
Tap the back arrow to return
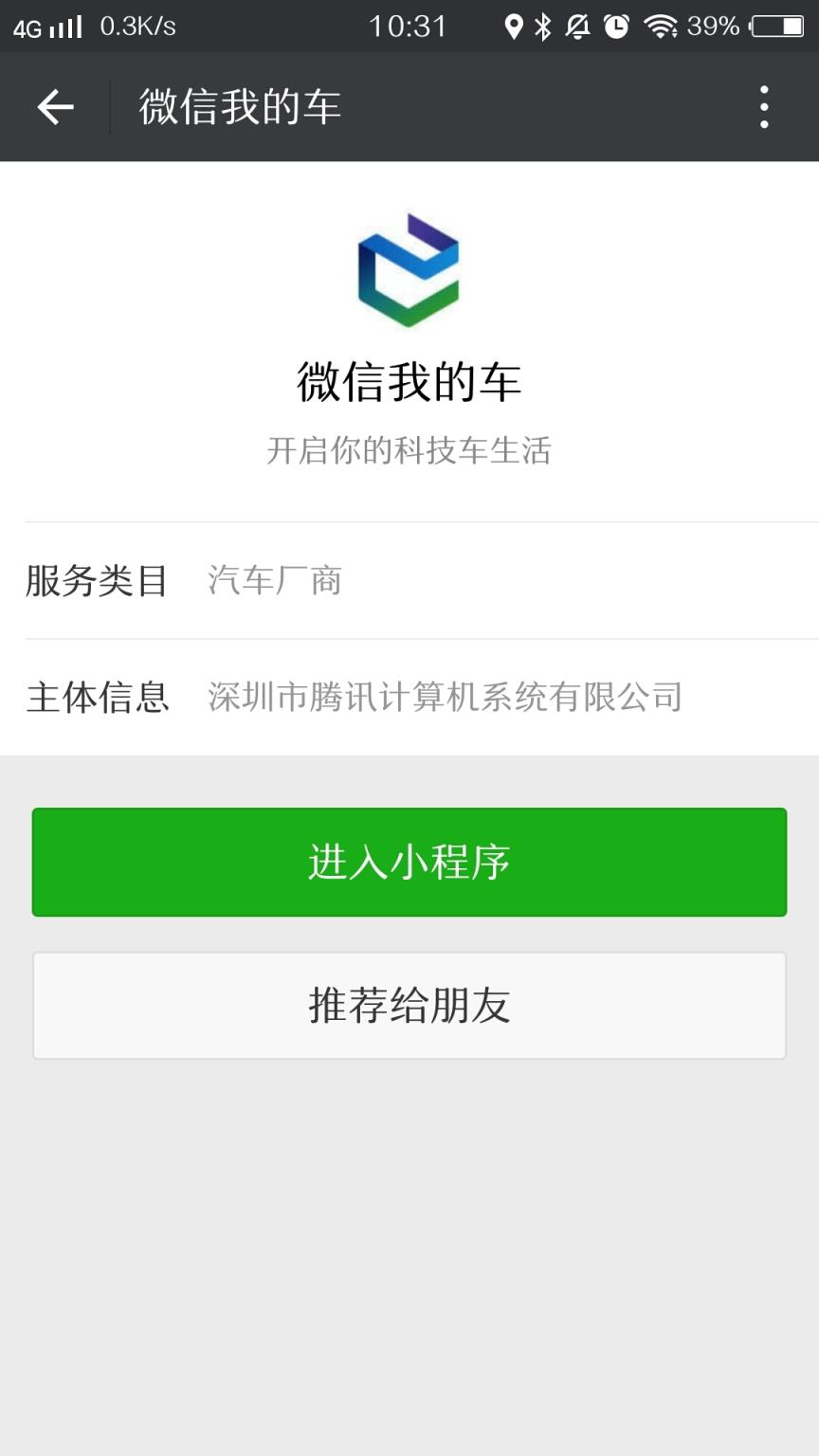point(54,106)
